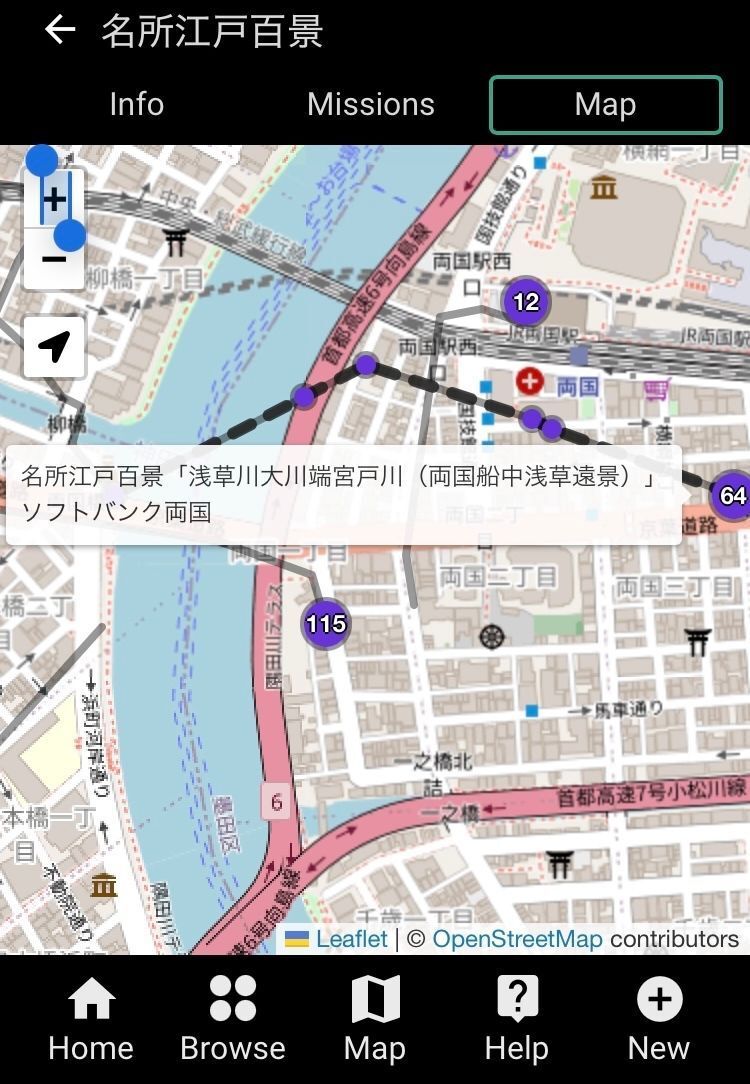Screen dimensions: 750x1084
Task: Select the Map tab at top
Action: pyautogui.click(x=605, y=104)
